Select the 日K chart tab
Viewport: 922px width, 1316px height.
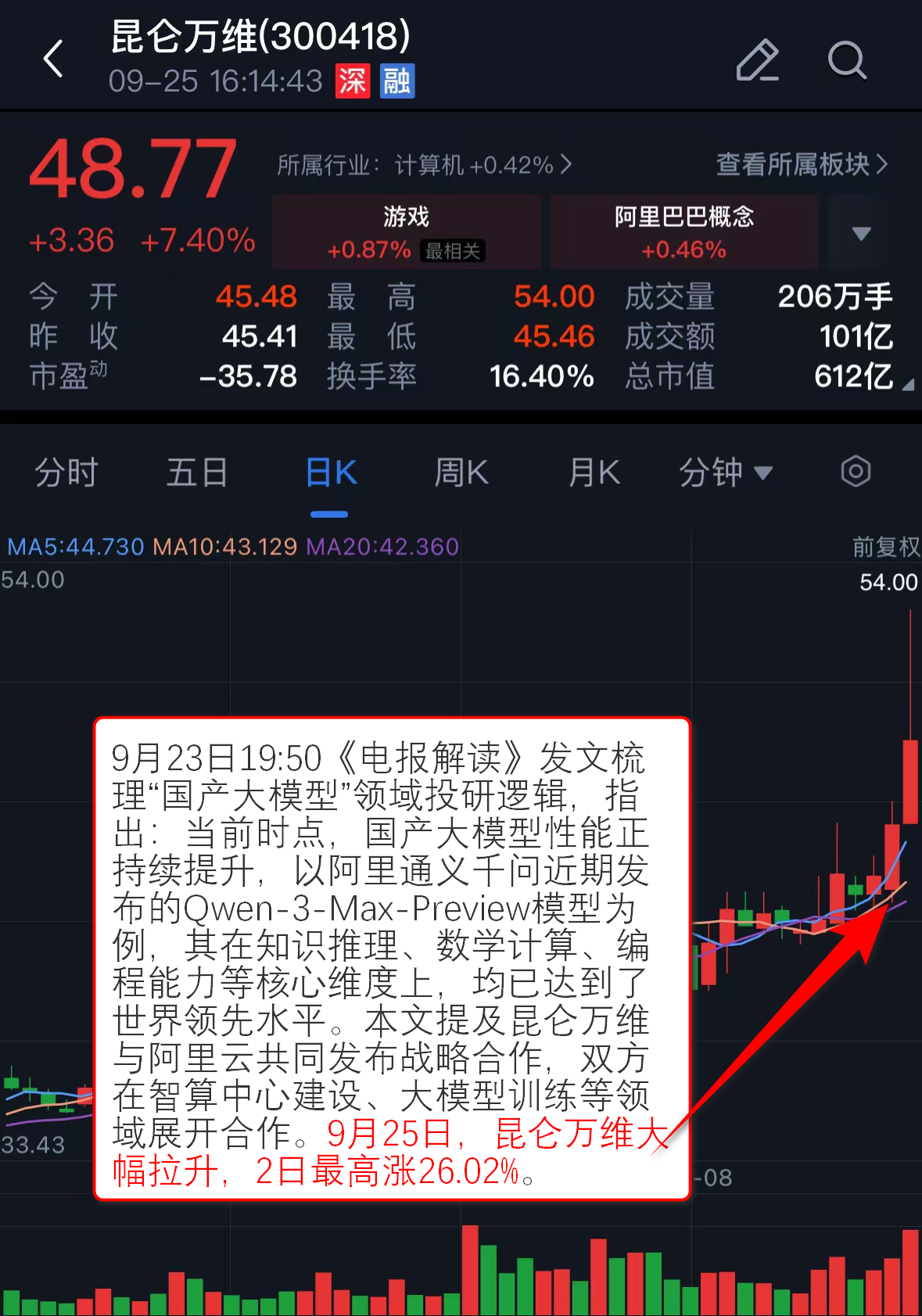click(x=330, y=473)
